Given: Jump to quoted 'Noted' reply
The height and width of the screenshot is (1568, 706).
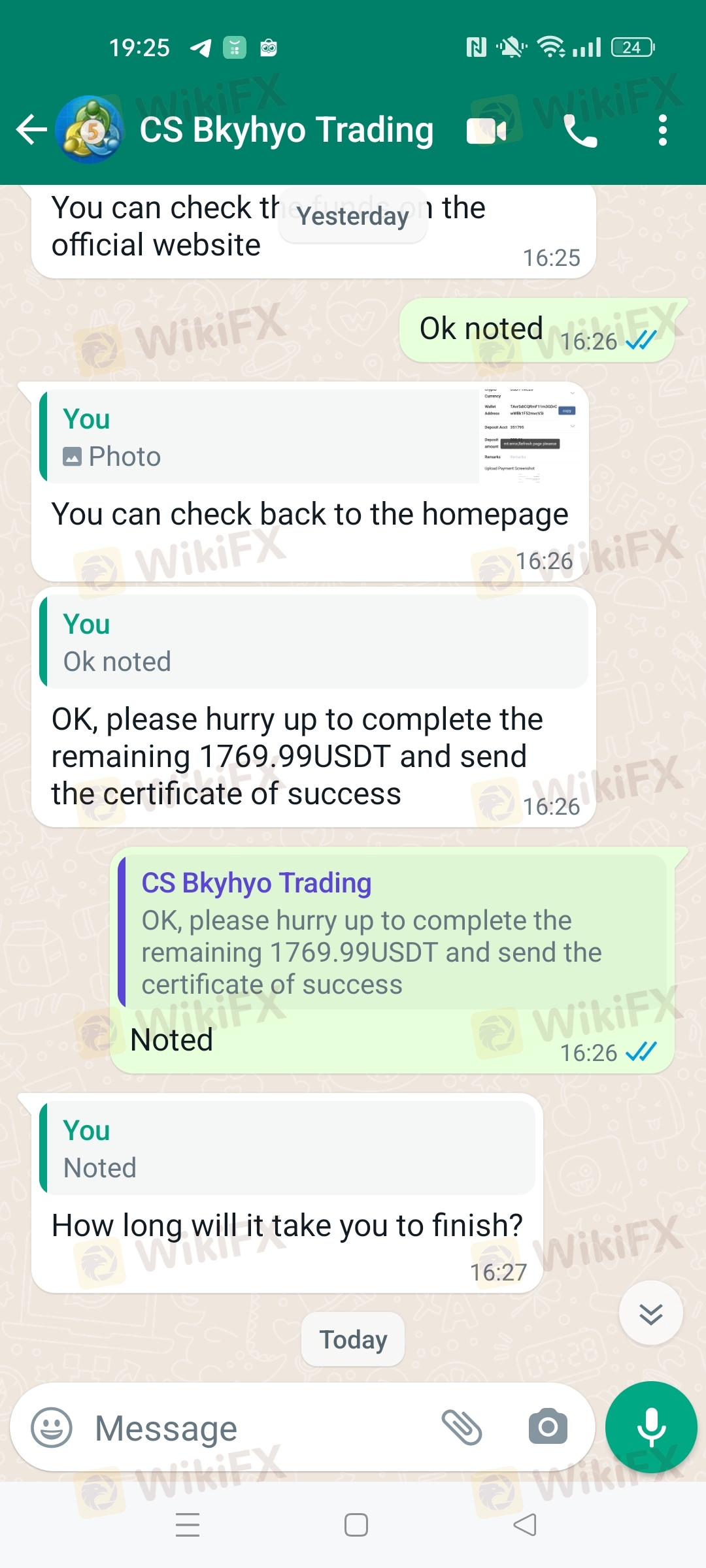Looking at the screenshot, I should (x=288, y=1148).
